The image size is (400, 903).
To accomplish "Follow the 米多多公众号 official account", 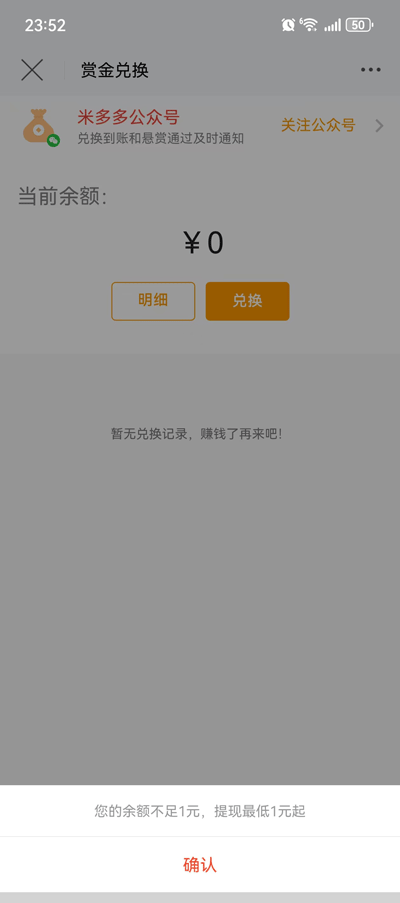I will pyautogui.click(x=318, y=125).
